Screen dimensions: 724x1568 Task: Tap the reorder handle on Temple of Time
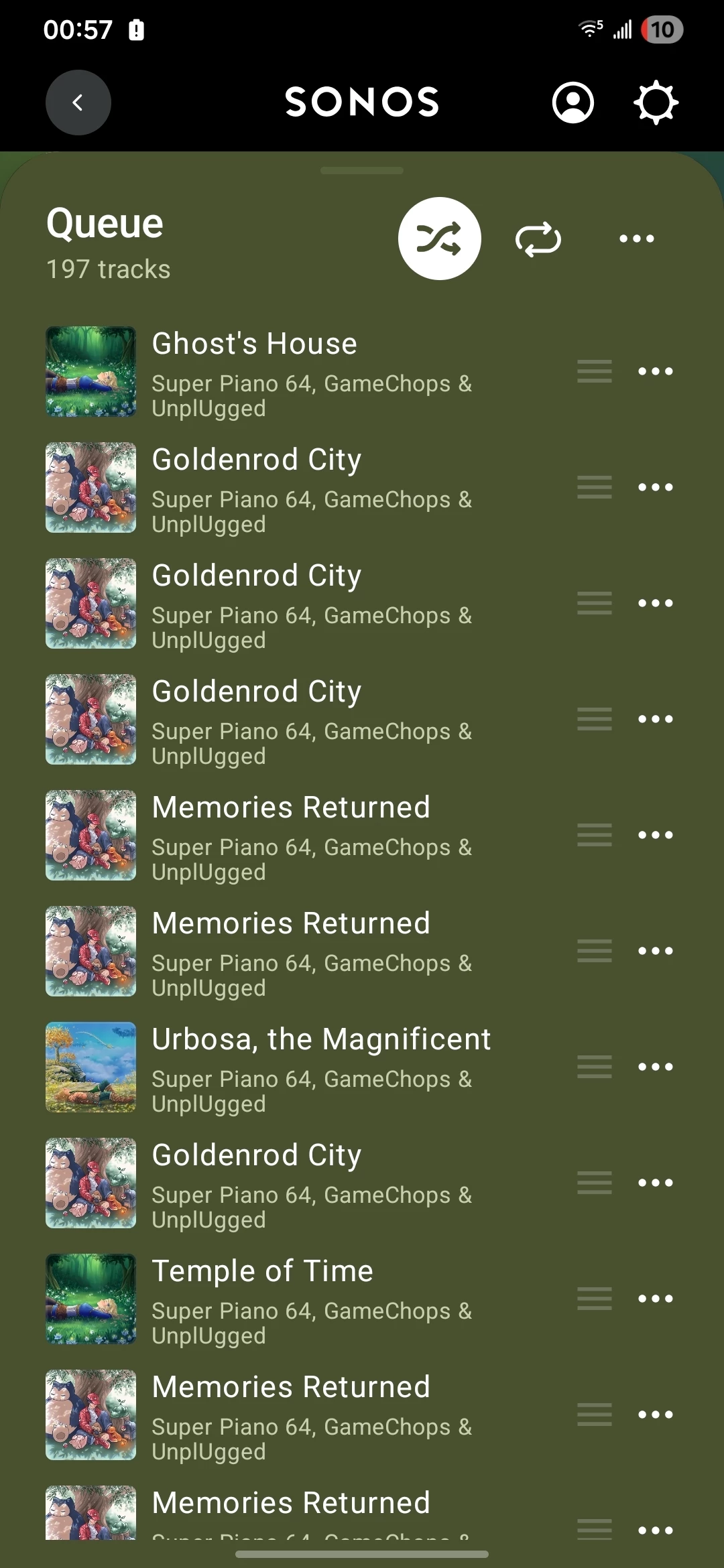(x=595, y=1299)
